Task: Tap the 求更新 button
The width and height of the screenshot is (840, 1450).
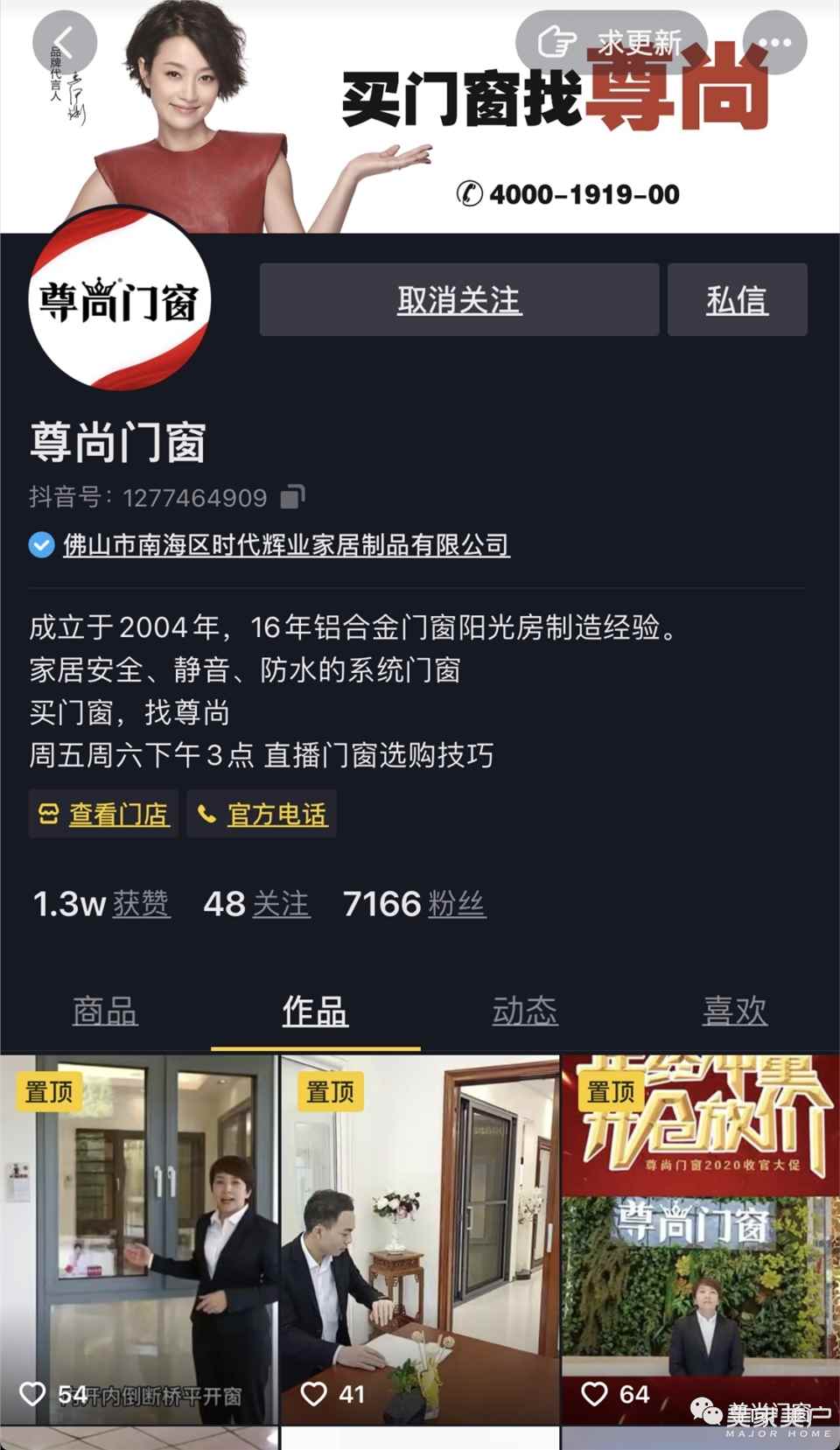Action: coord(610,42)
